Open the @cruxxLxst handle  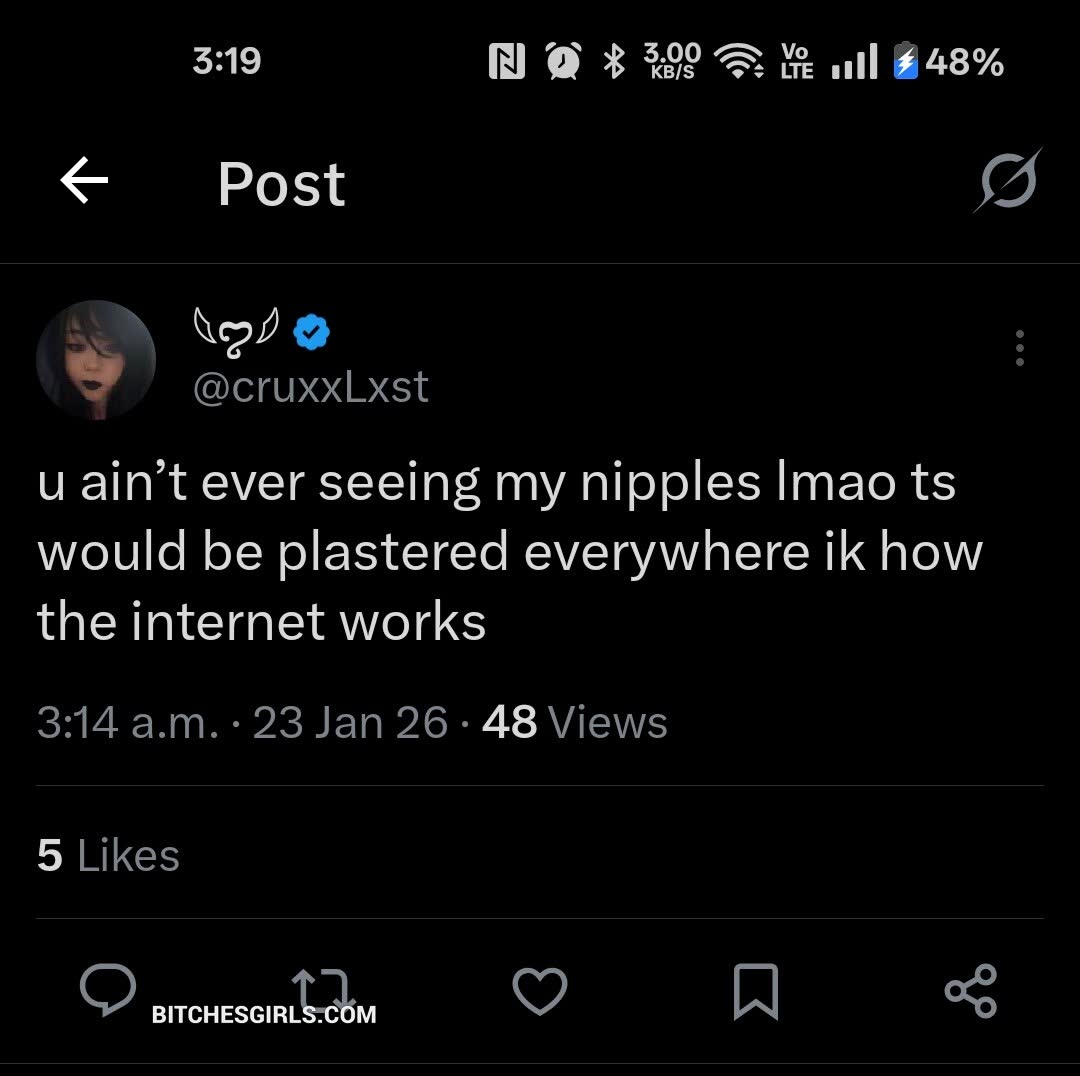click(x=310, y=387)
